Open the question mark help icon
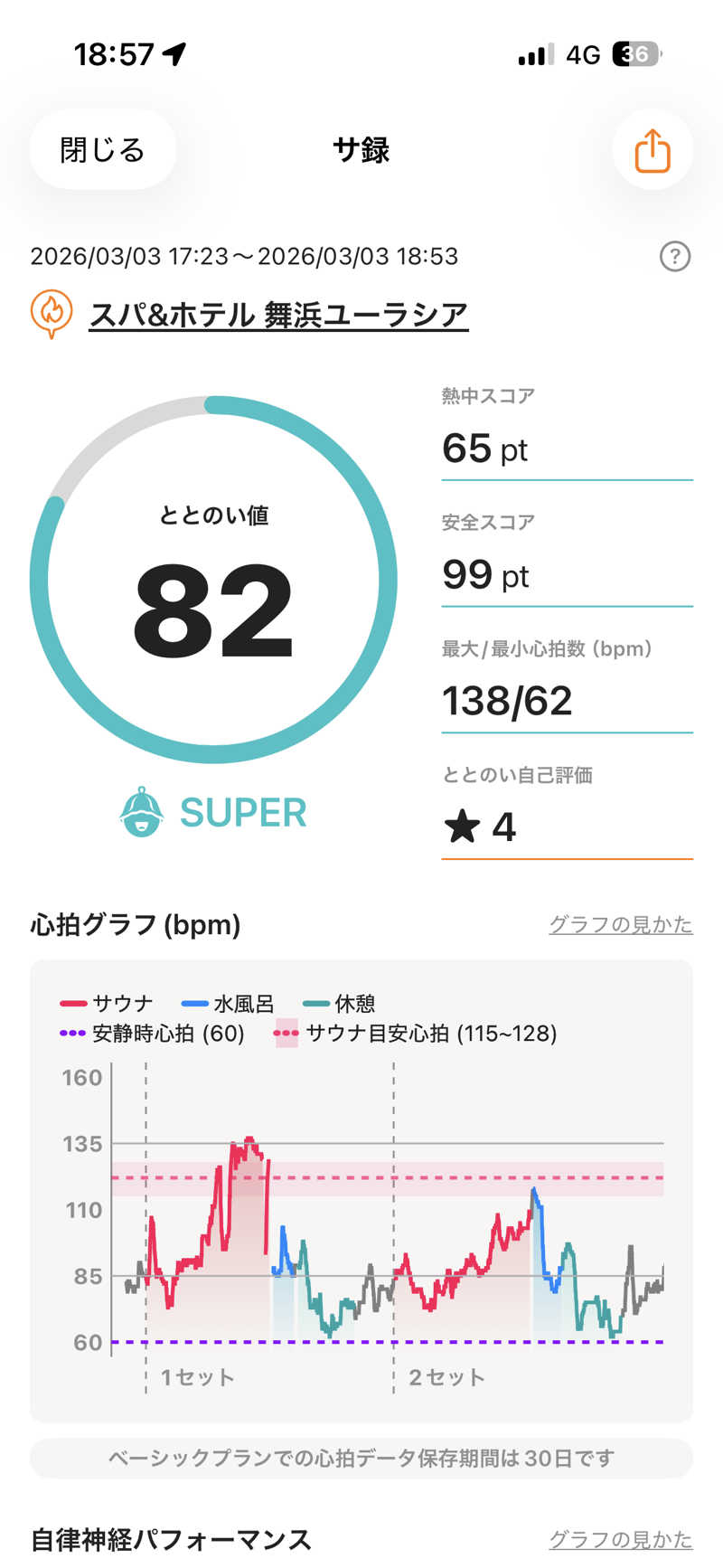Image resolution: width=723 pixels, height=1568 pixels. coord(674,257)
